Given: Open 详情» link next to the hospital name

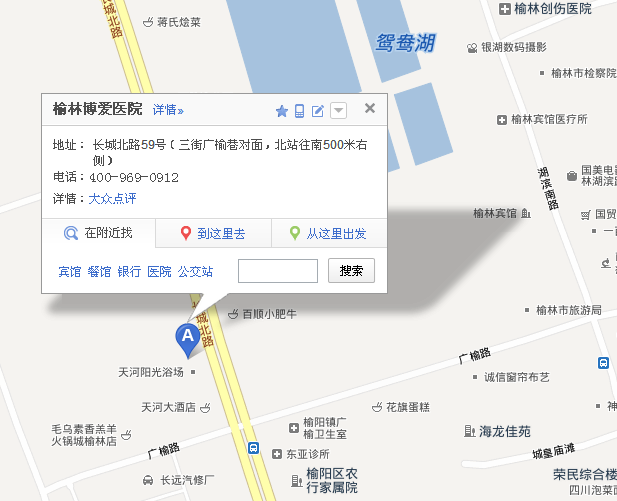Looking at the screenshot, I should [168, 110].
